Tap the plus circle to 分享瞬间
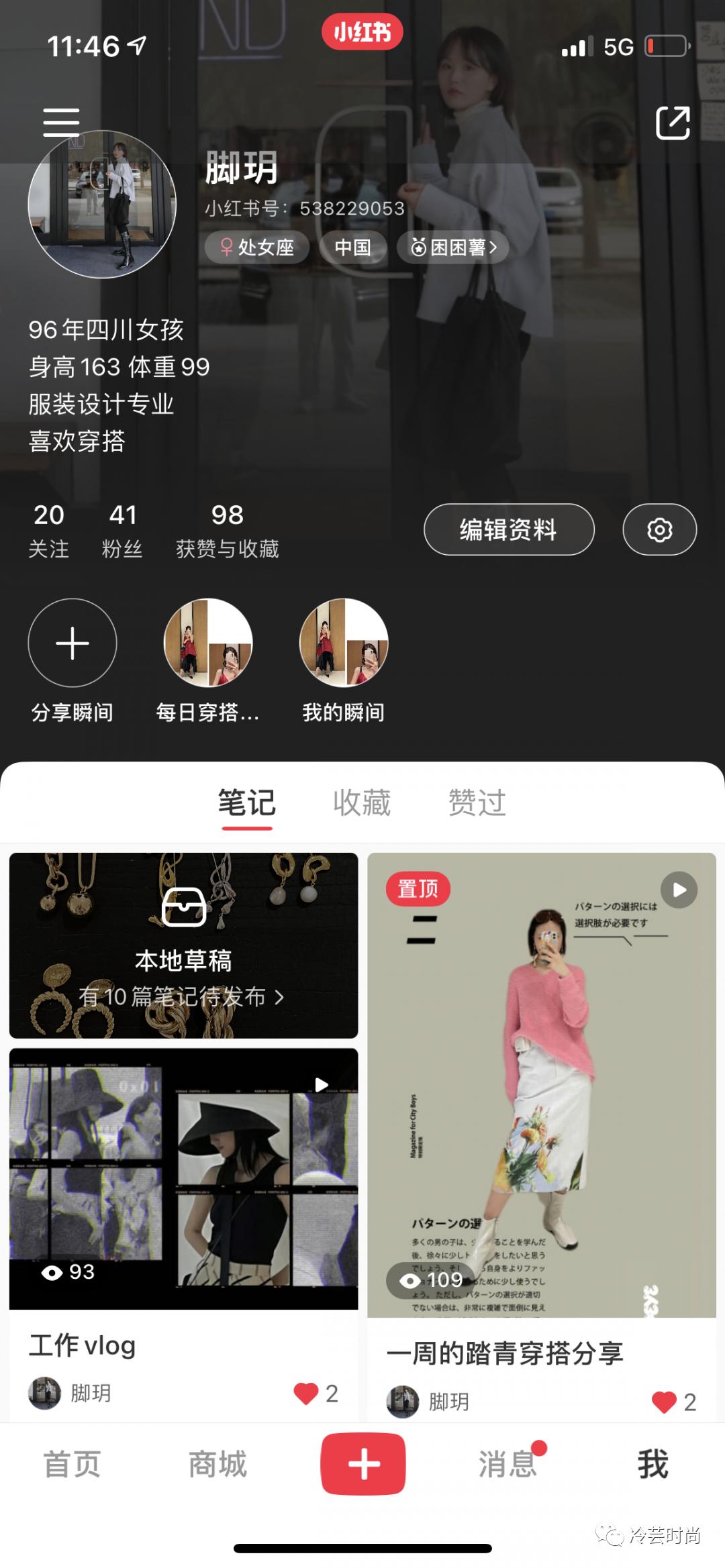The height and width of the screenshot is (1568, 725). point(72,643)
